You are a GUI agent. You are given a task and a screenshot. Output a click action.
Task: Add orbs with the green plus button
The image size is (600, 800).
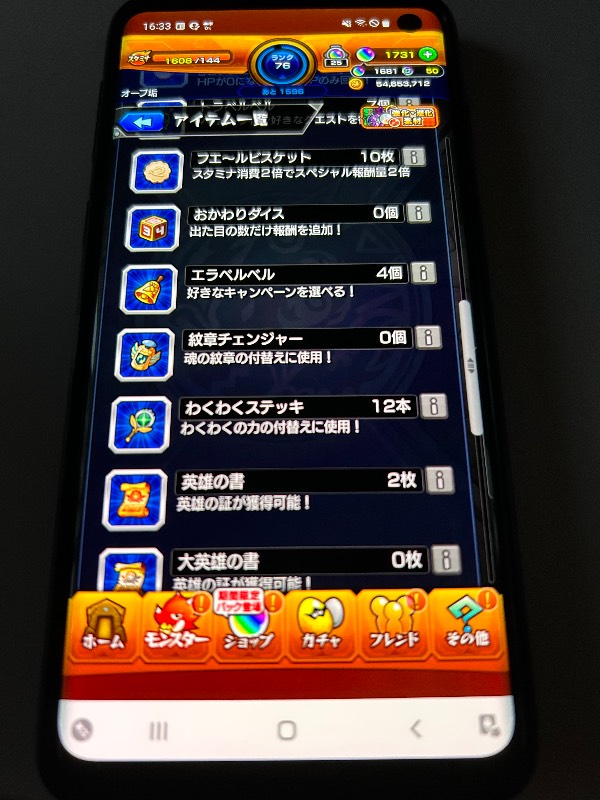click(x=427, y=55)
